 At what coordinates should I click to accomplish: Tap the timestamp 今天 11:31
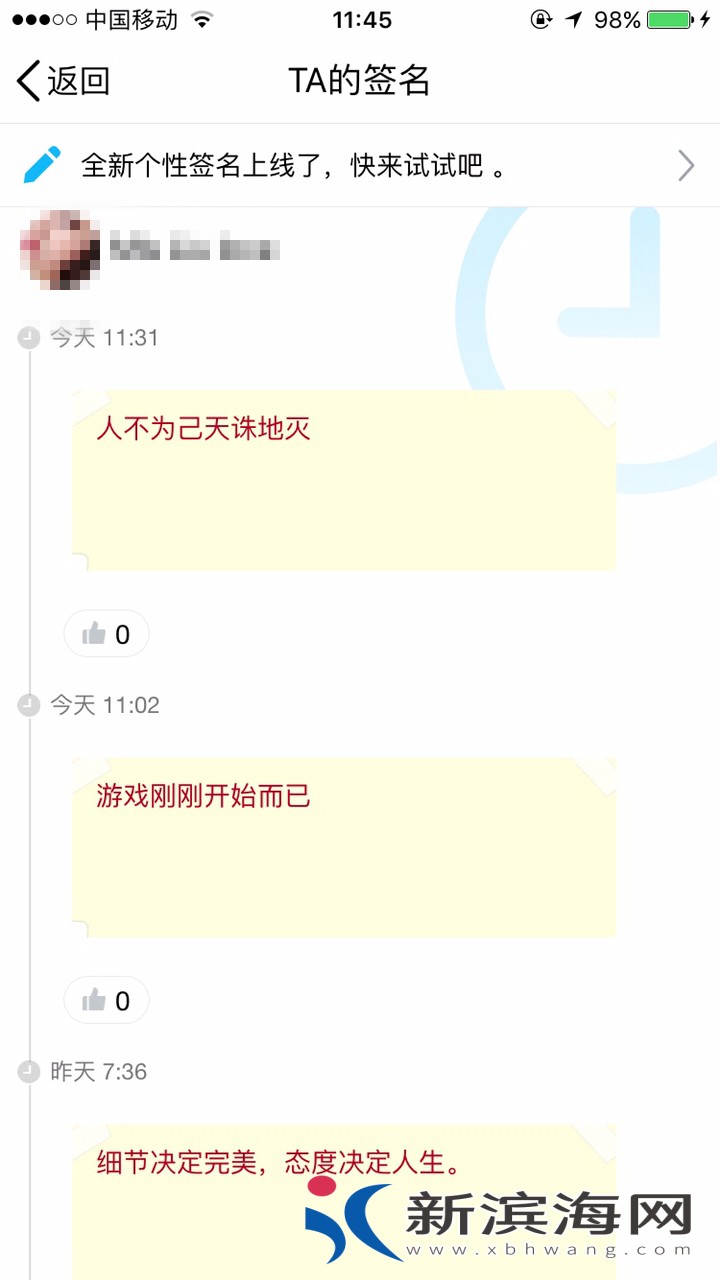click(x=104, y=337)
